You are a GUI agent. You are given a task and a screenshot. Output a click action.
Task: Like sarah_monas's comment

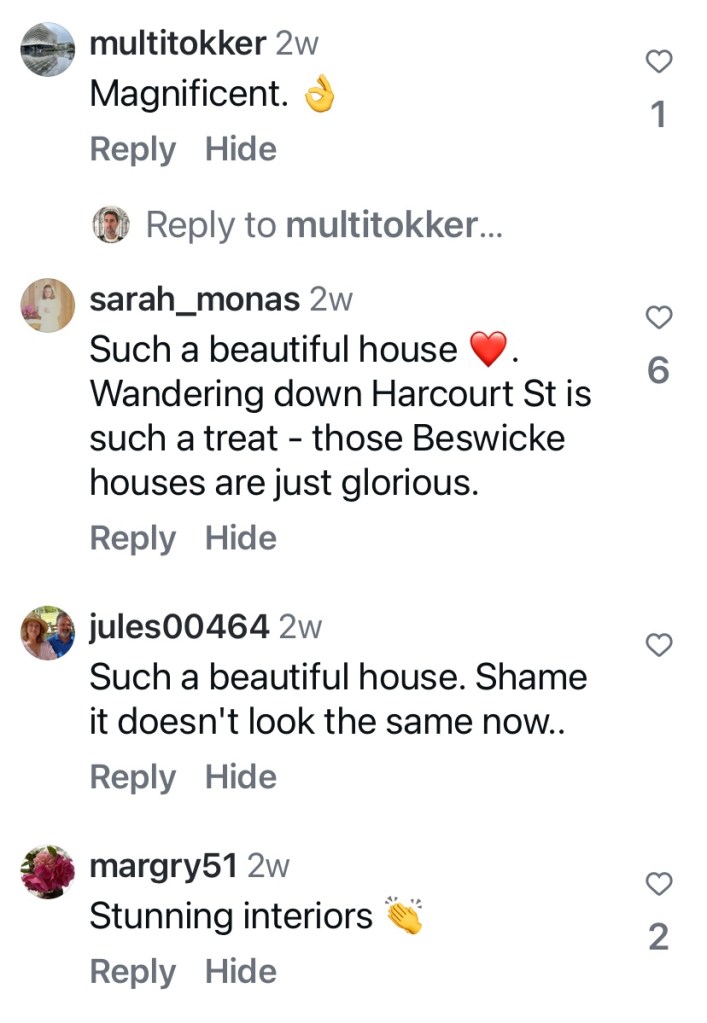coord(658,317)
